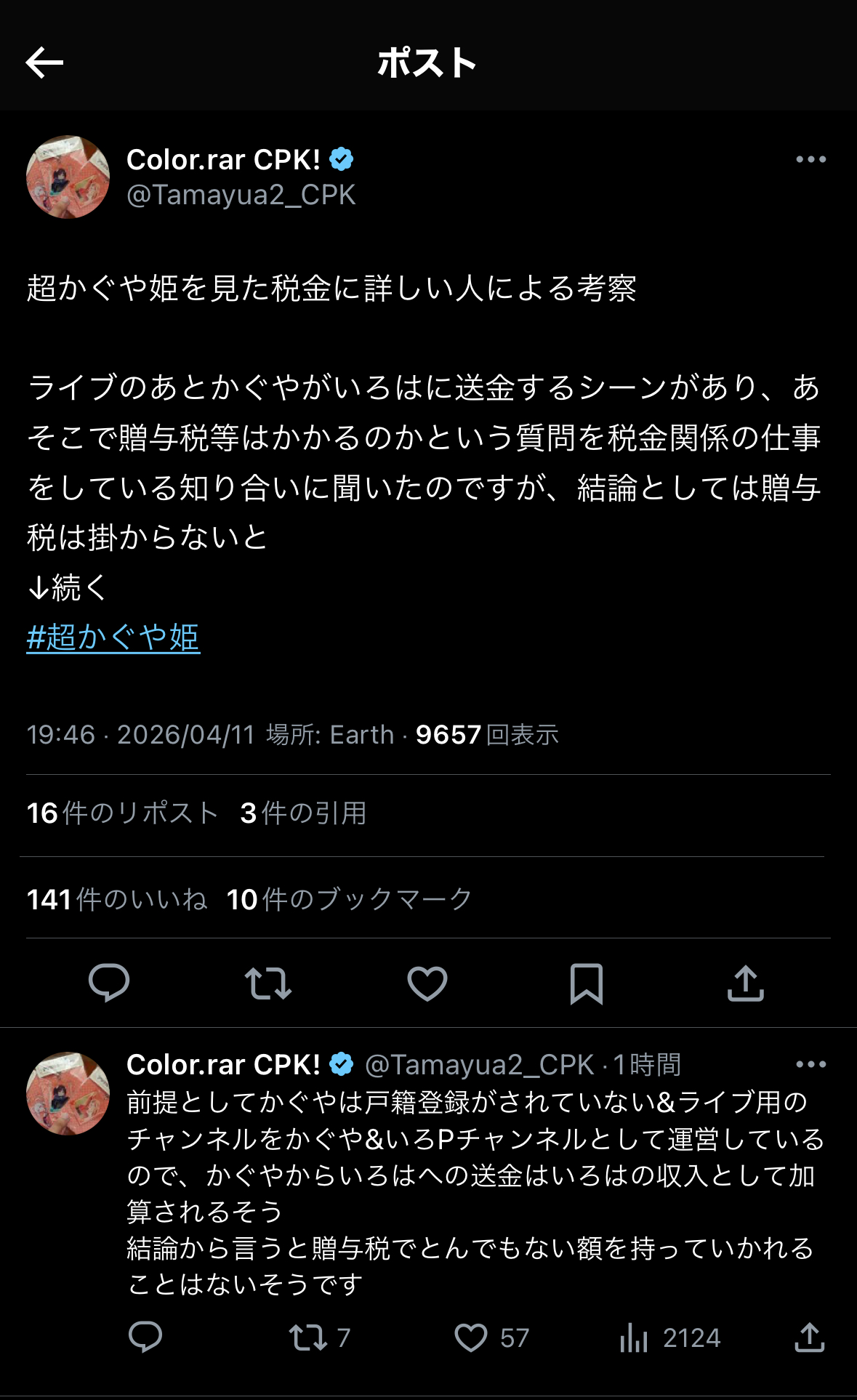Like the reply with 57 likes
This screenshot has width=857, height=1400.
[471, 1337]
